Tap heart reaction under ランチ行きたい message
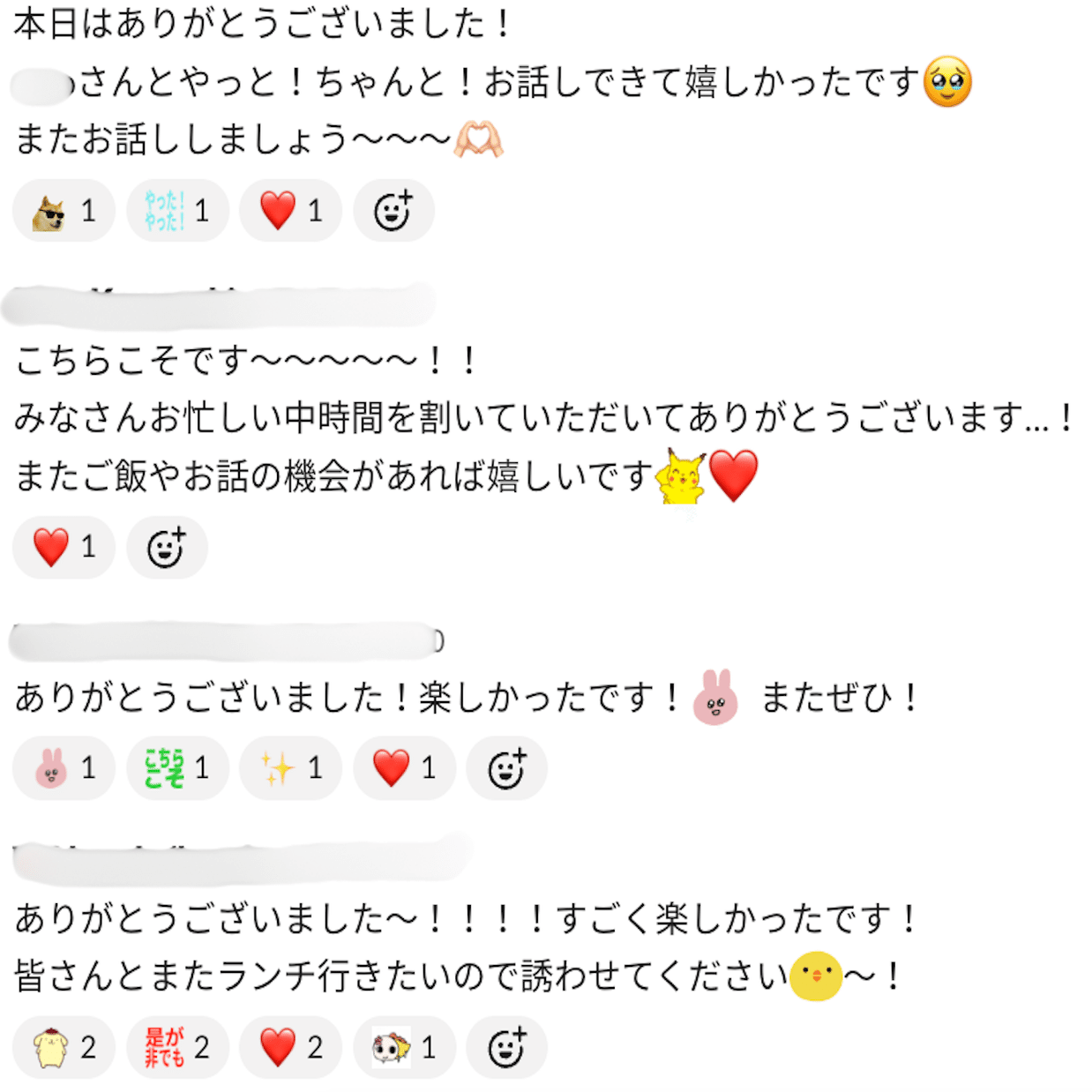This screenshot has height=1092, width=1092. pyautogui.click(x=290, y=1048)
